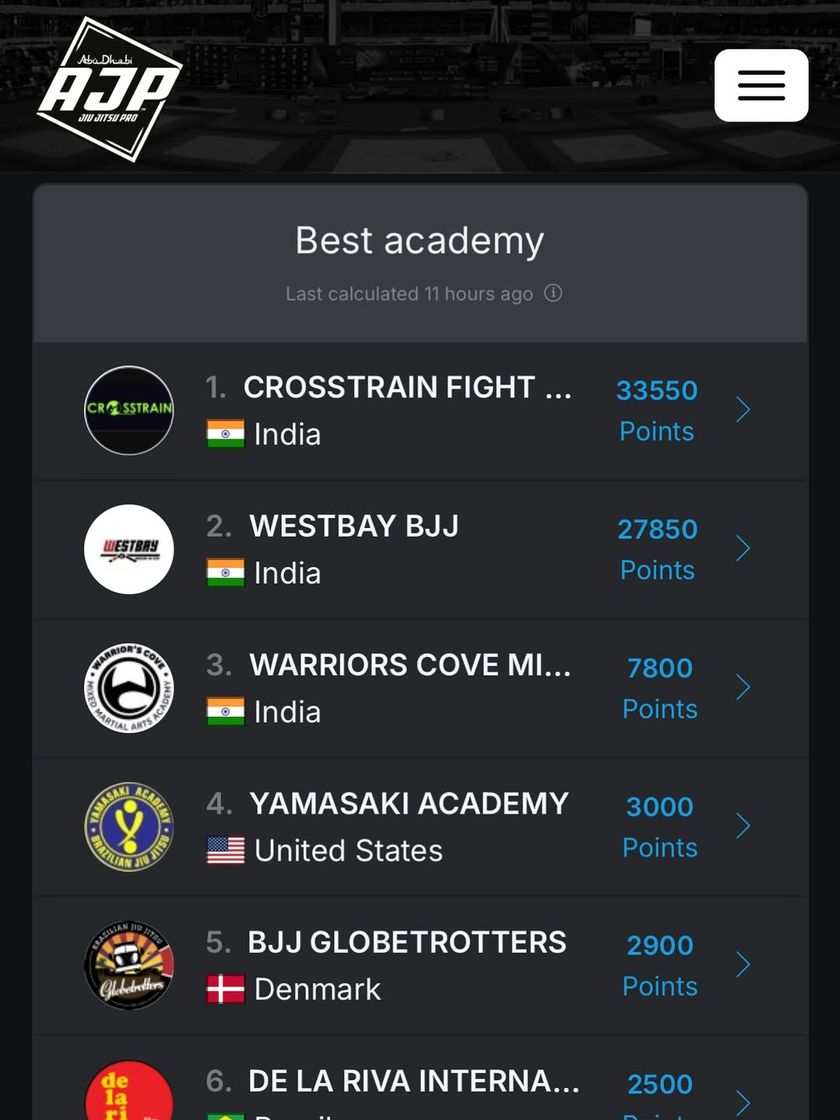The image size is (840, 1120).
Task: Open De La Riva International row
Action: click(420, 1085)
